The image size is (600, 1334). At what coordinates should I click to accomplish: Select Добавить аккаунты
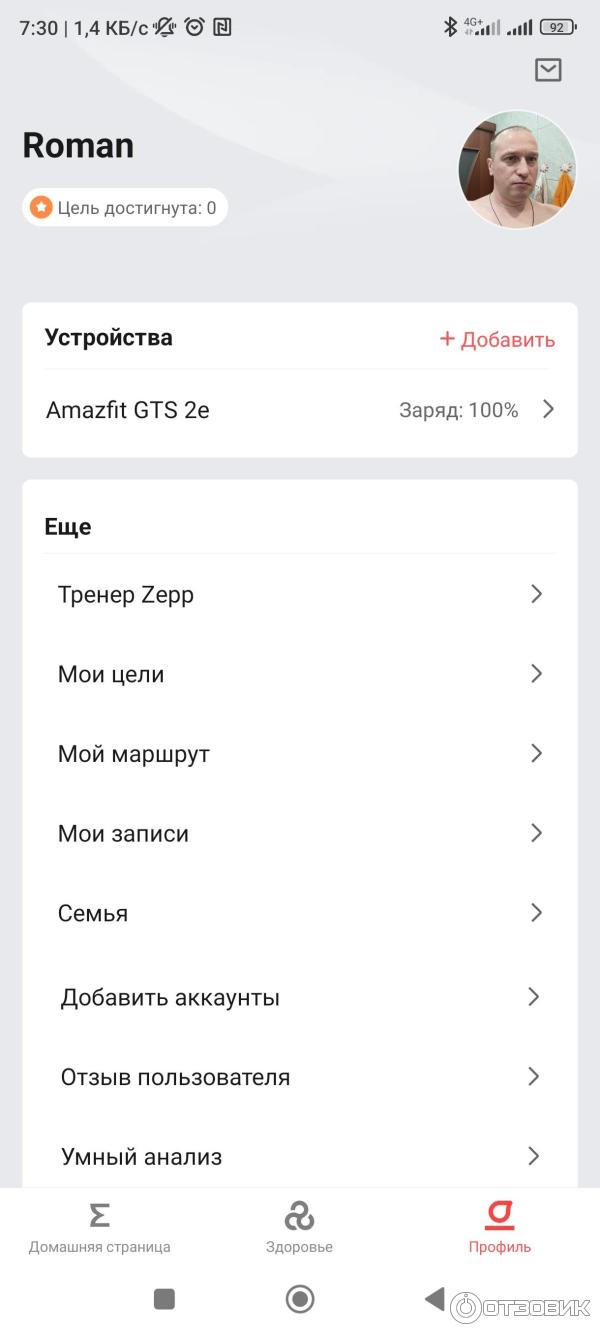click(x=300, y=997)
